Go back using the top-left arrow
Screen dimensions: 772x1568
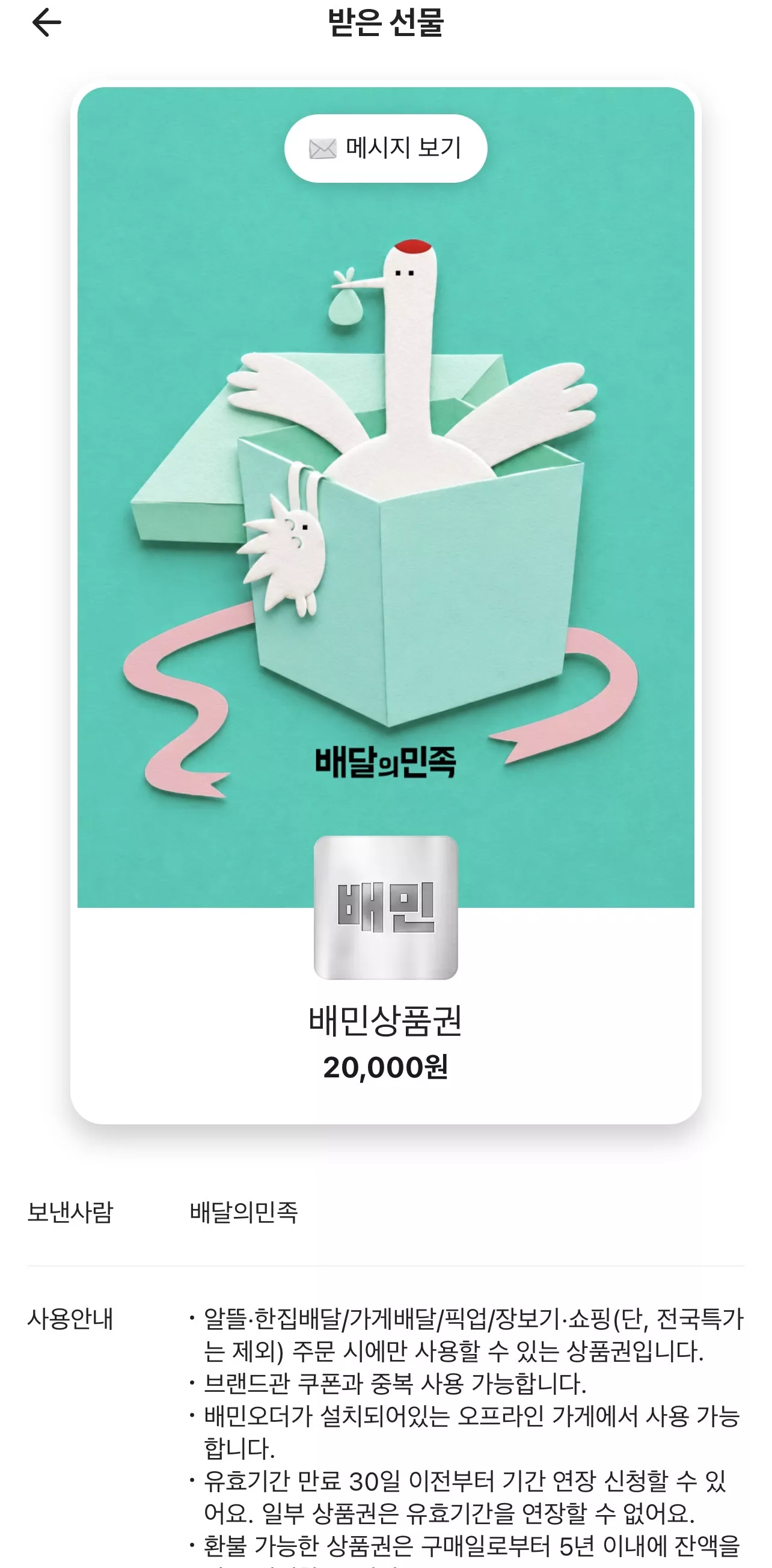pyautogui.click(x=46, y=23)
